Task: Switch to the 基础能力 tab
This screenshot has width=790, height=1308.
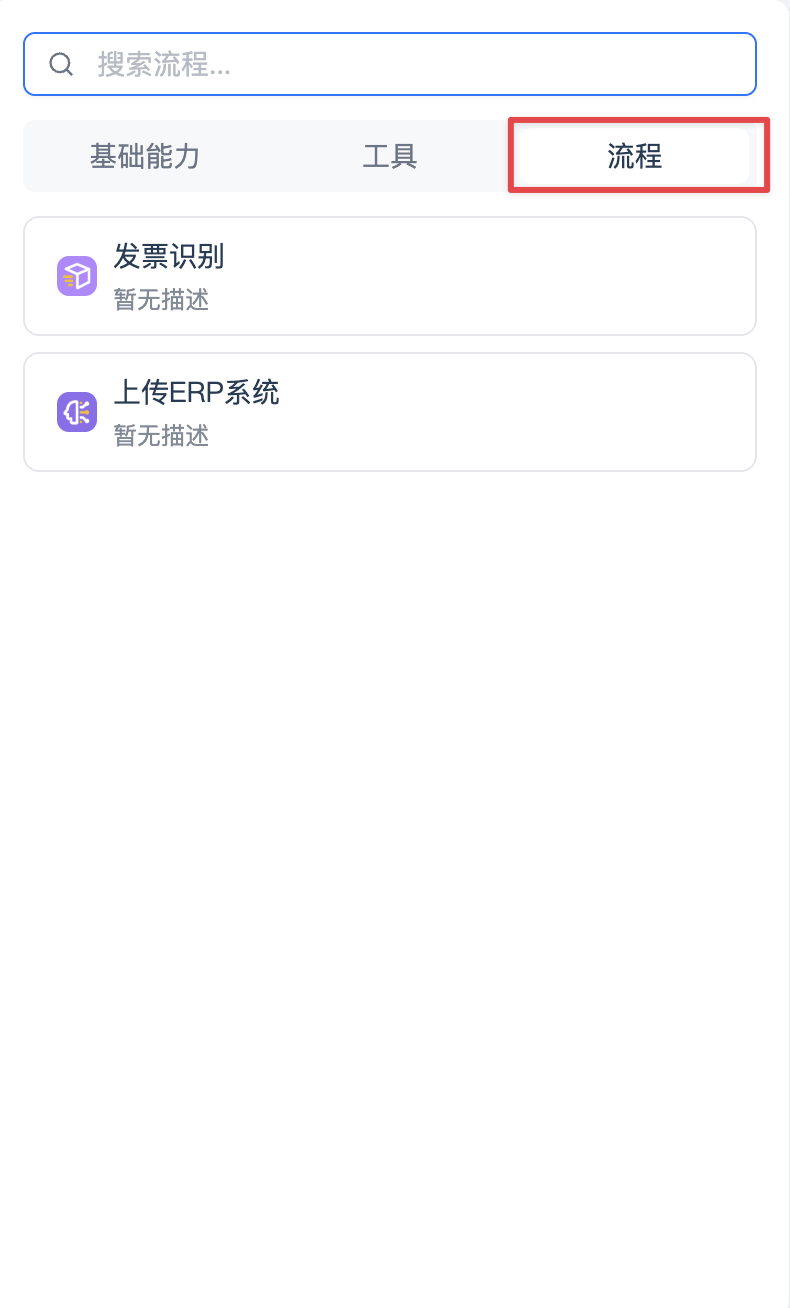Action: (x=146, y=156)
